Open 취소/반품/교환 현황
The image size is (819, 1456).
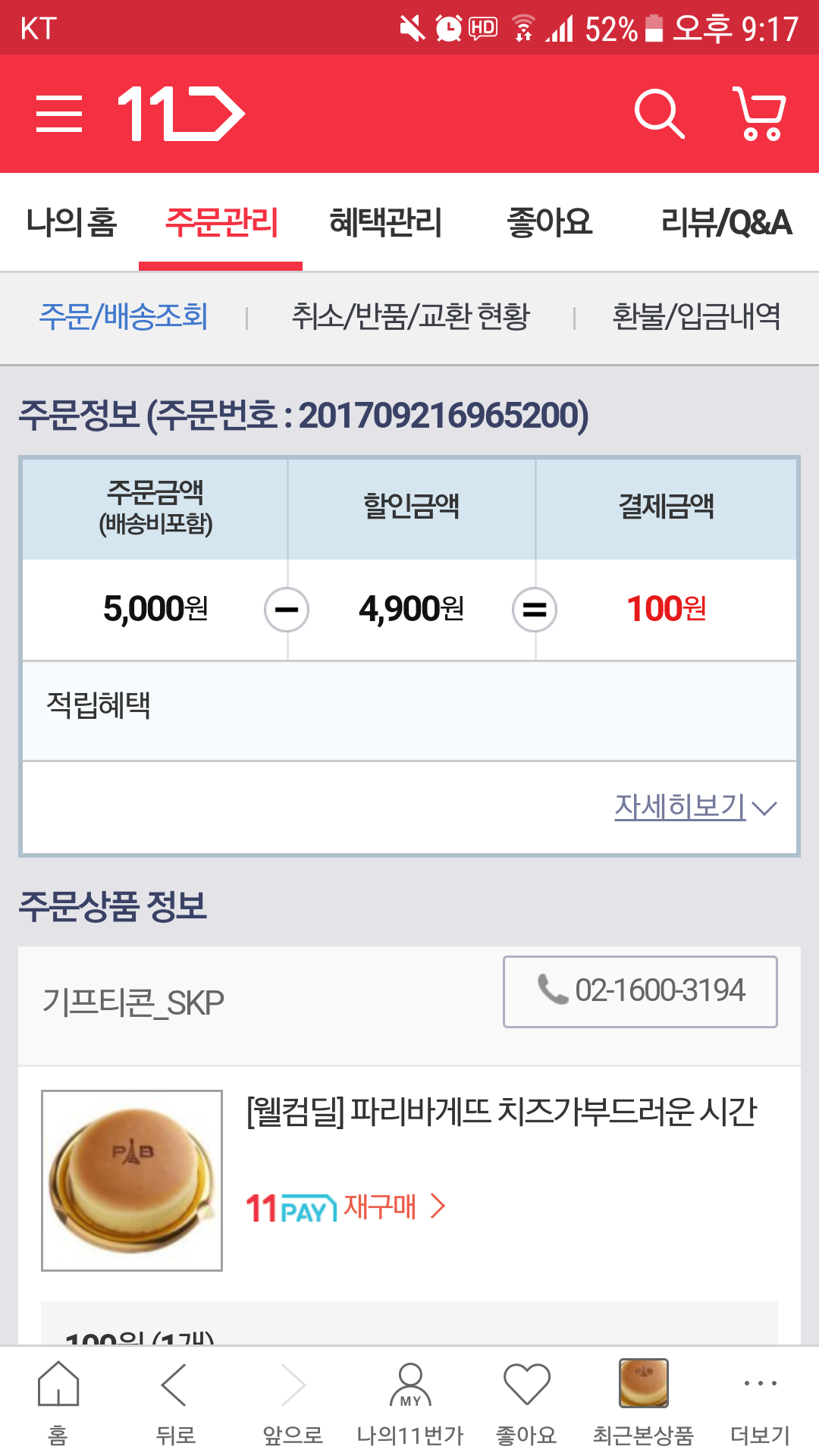411,316
